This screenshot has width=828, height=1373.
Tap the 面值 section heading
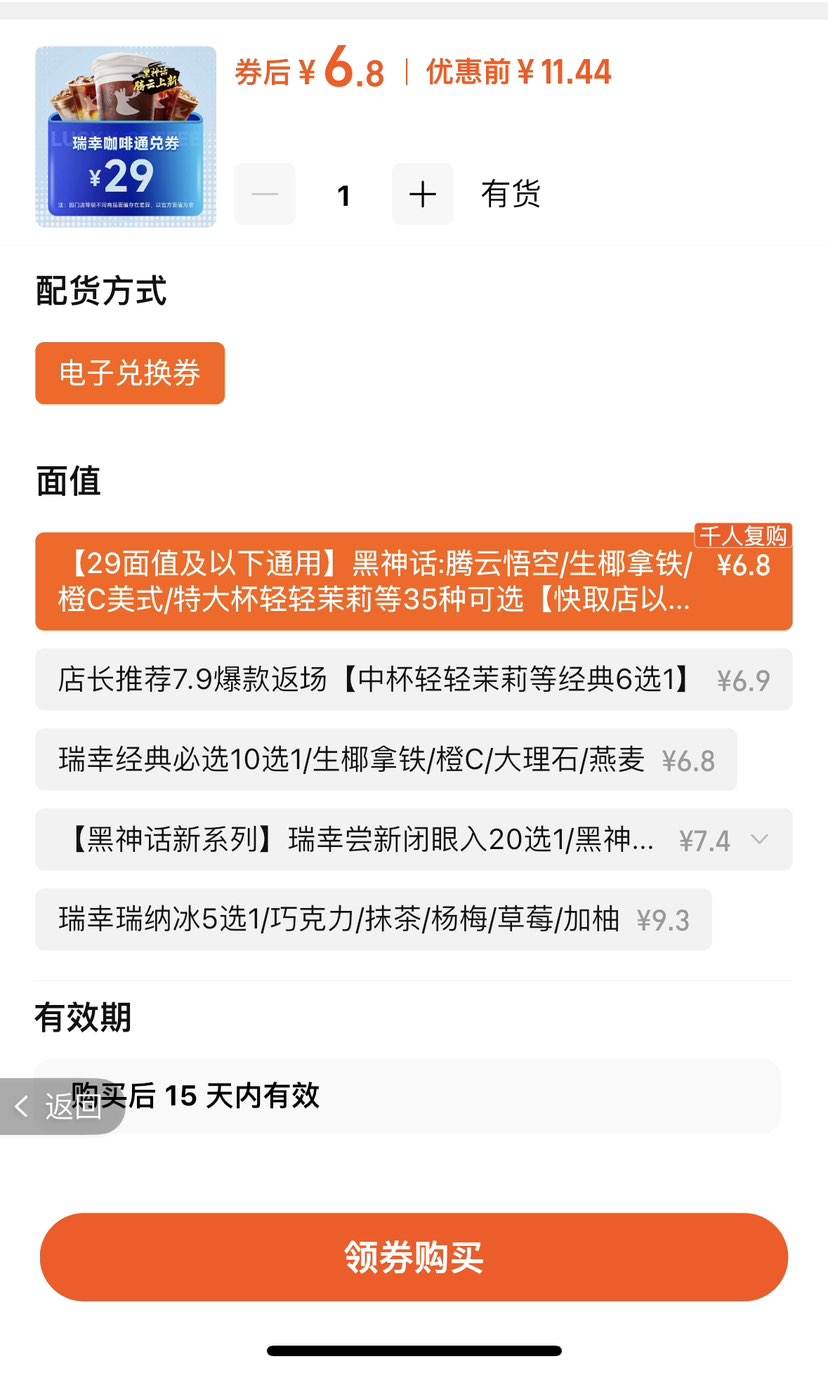coord(70,482)
